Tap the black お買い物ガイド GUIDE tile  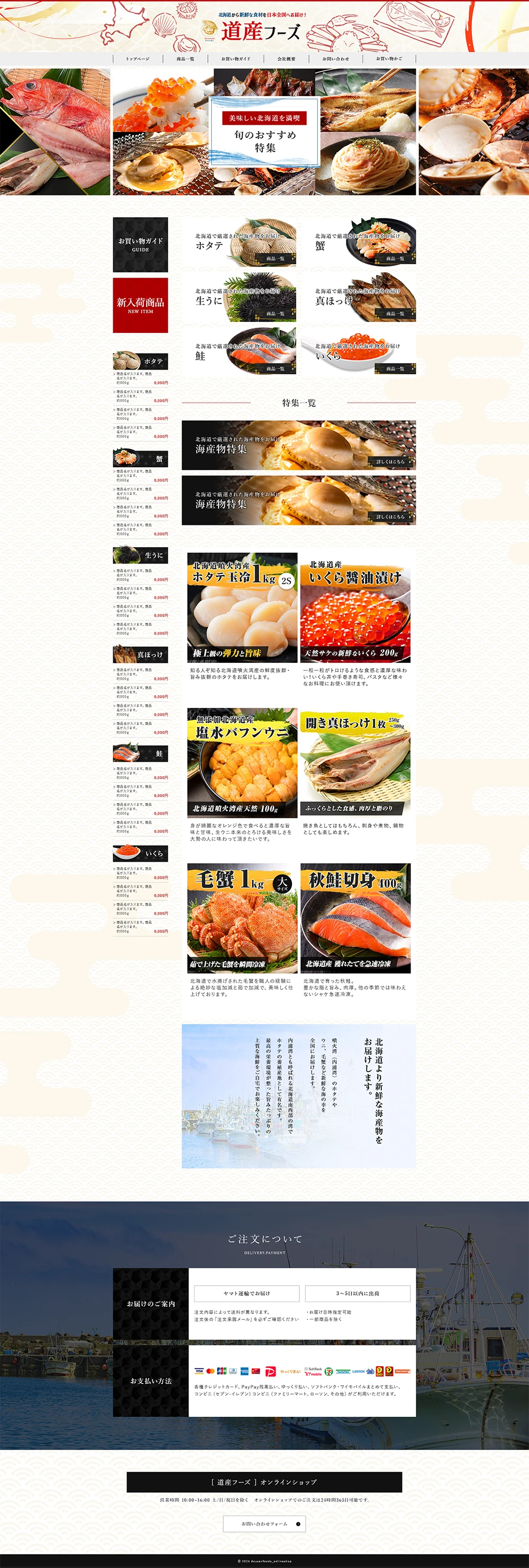tap(140, 245)
